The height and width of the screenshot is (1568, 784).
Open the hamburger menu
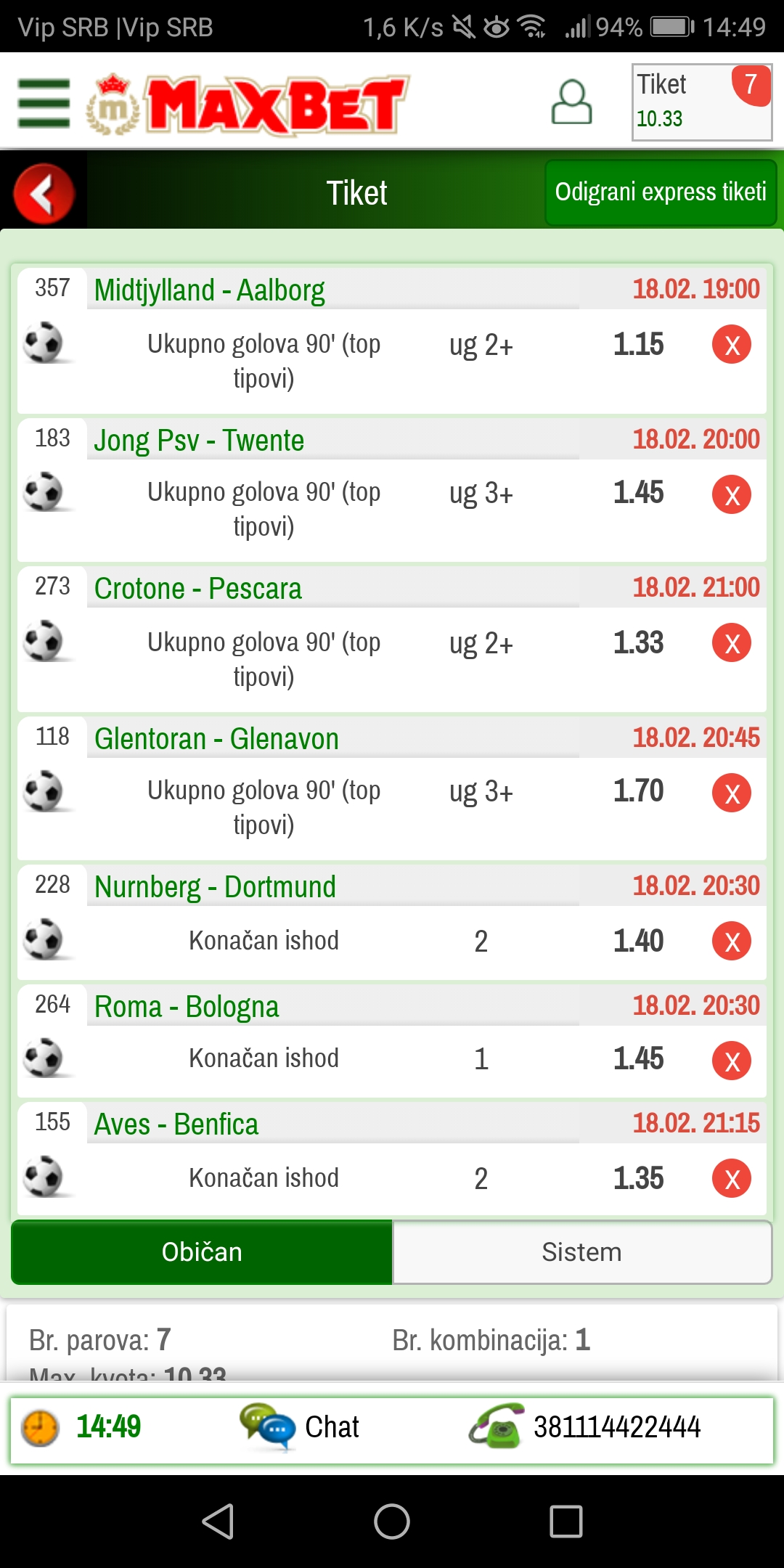point(44,103)
